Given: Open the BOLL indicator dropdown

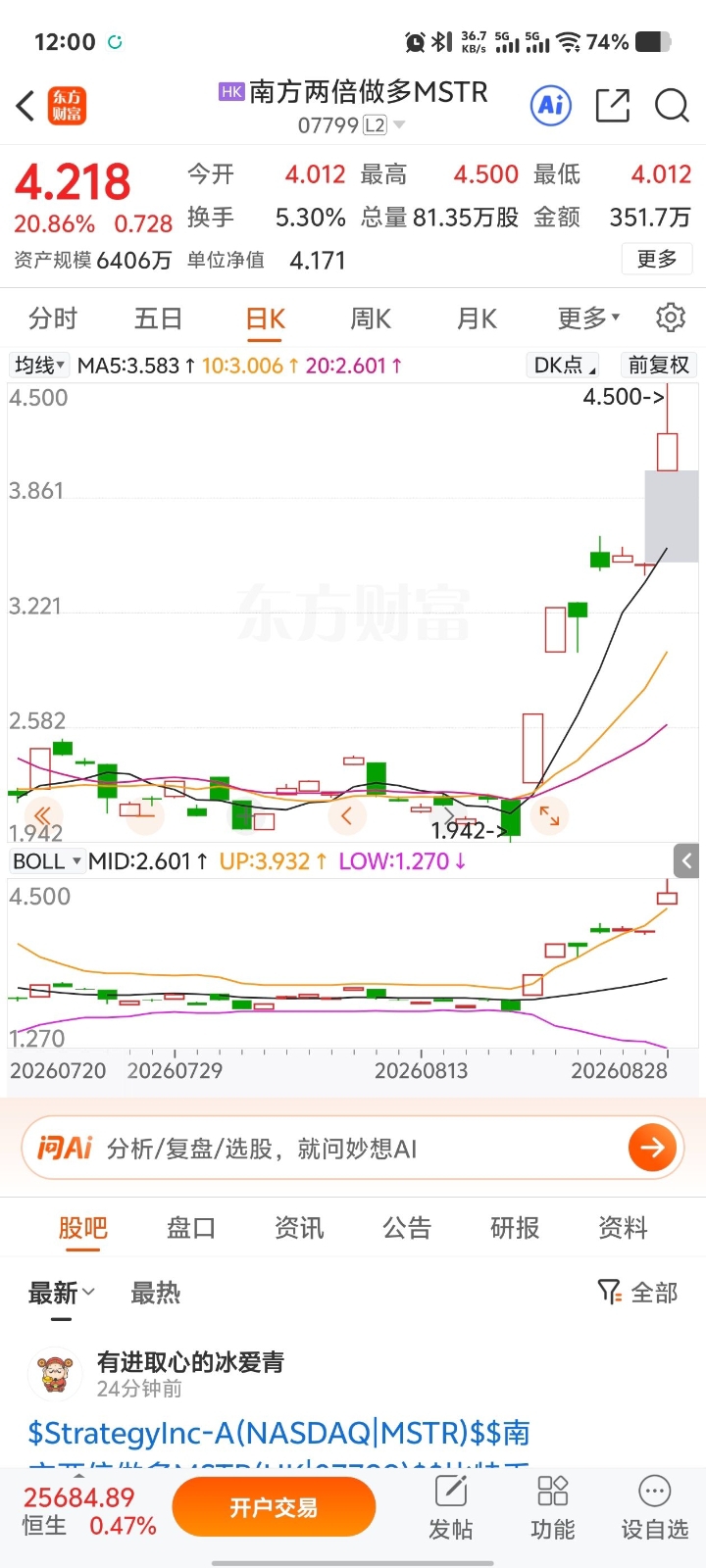Looking at the screenshot, I should 47,861.
